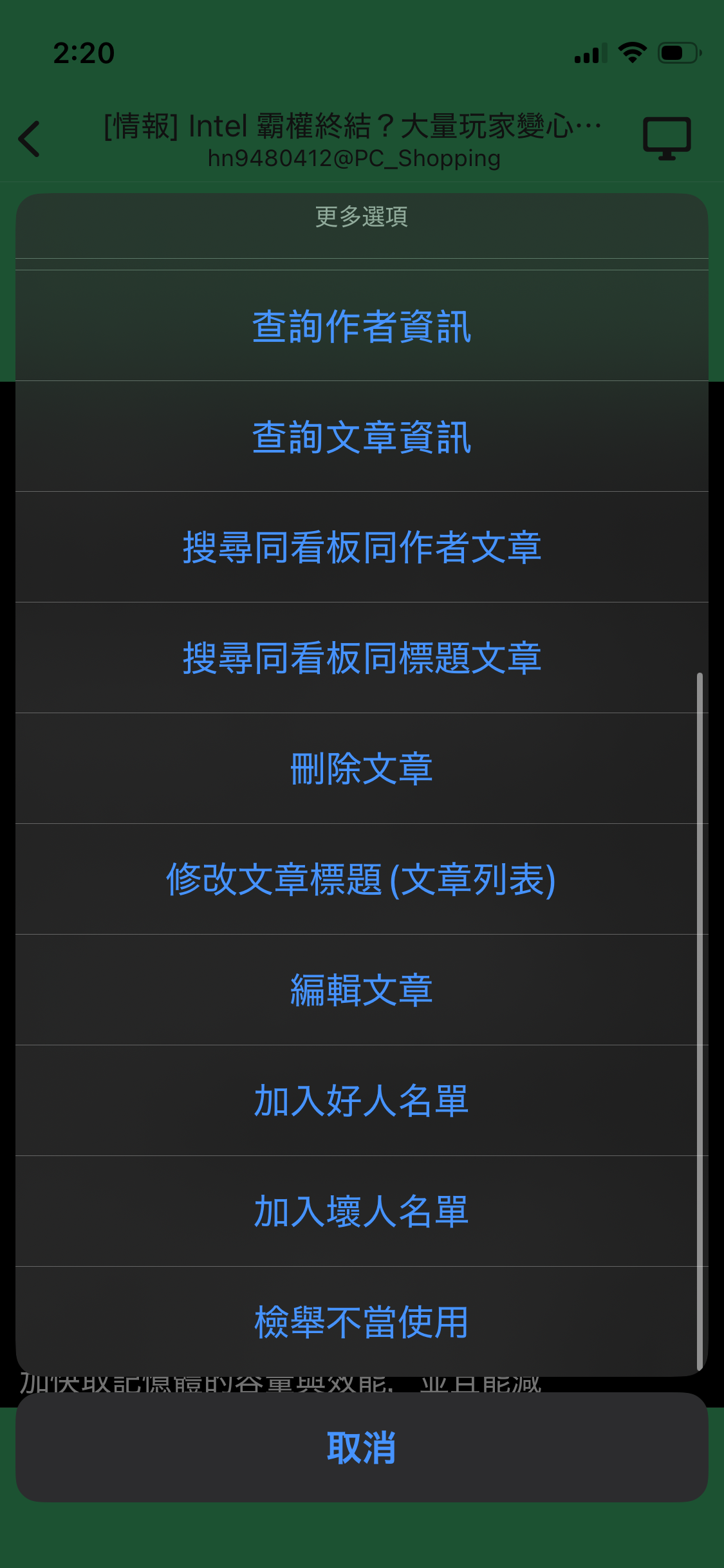Dismiss the sheet with 取消
Viewport: 724px width, 1568px height.
pos(362,1448)
